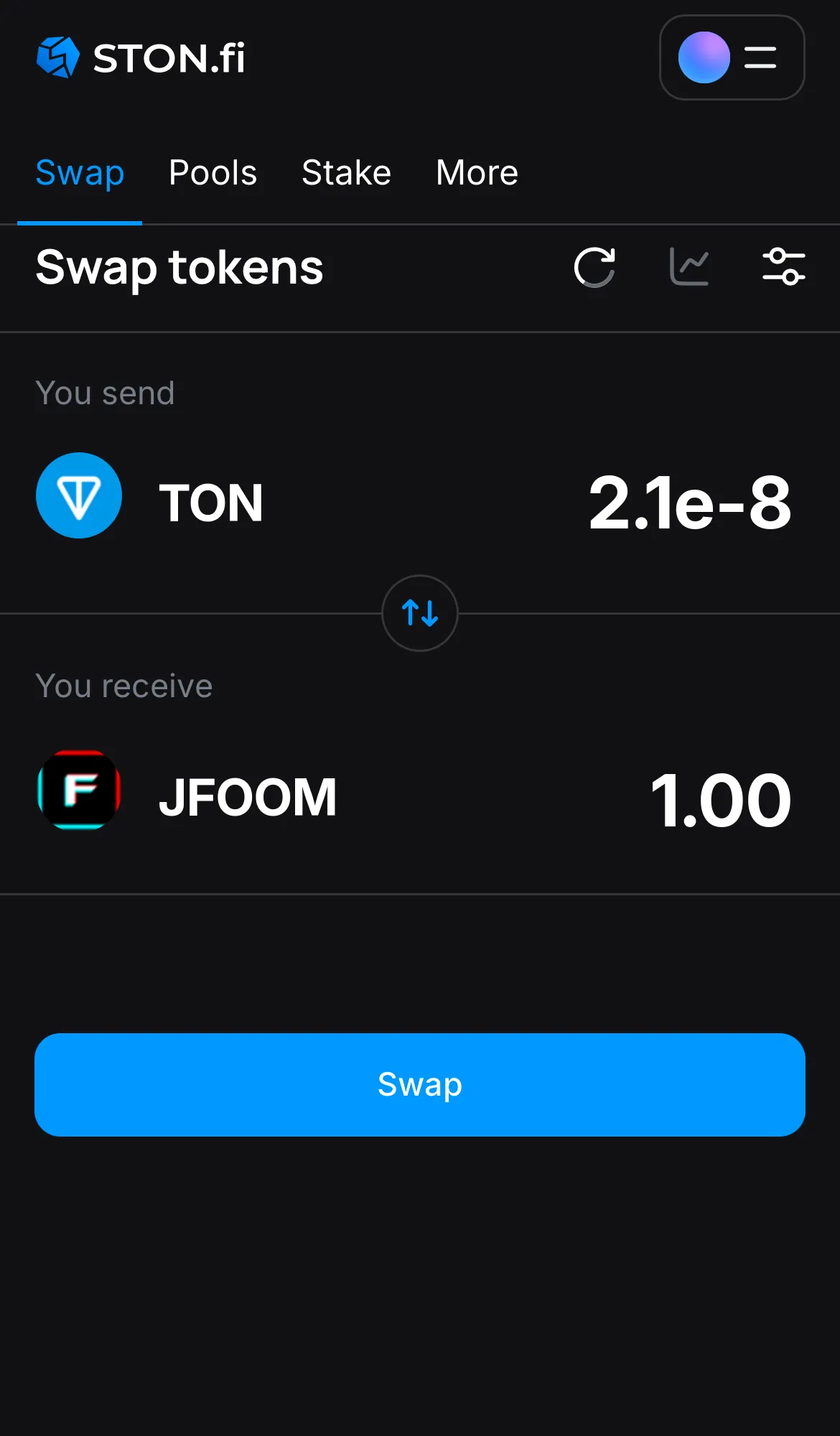
Task: Select the 2.1e-8 amount field
Action: coord(688,503)
